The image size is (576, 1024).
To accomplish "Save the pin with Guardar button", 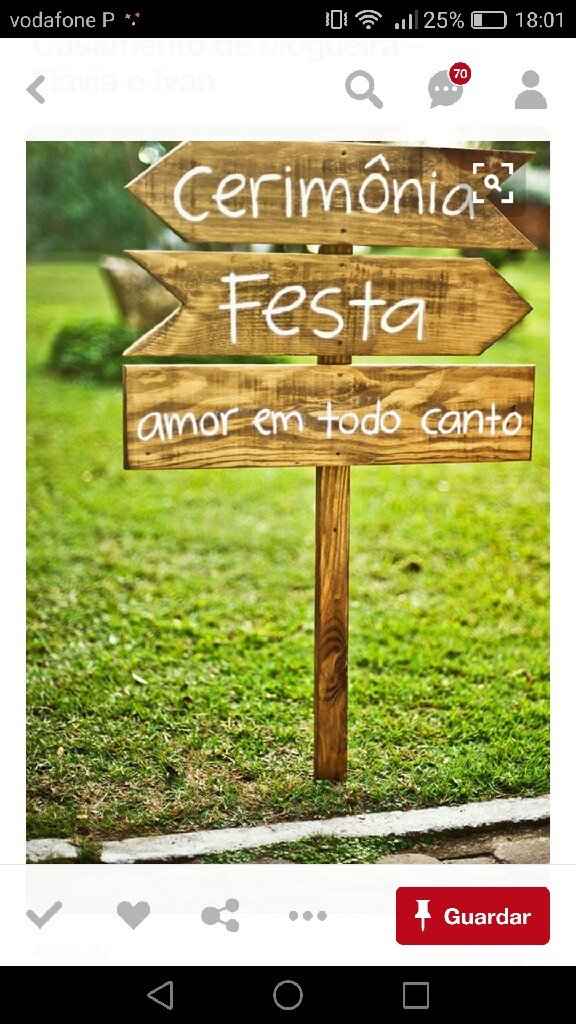I will click(473, 916).
